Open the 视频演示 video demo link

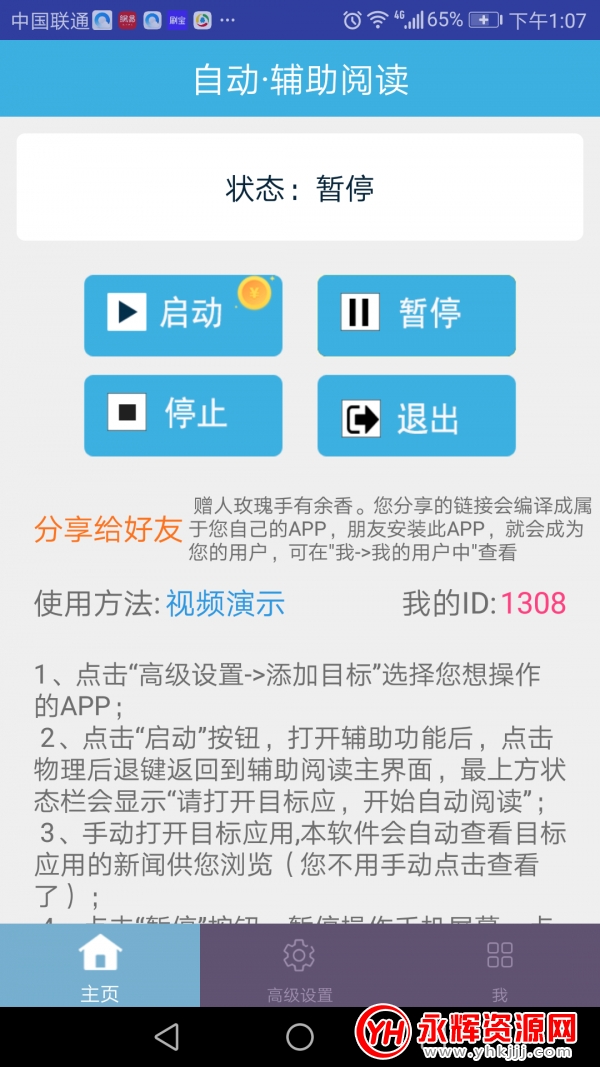pos(225,604)
